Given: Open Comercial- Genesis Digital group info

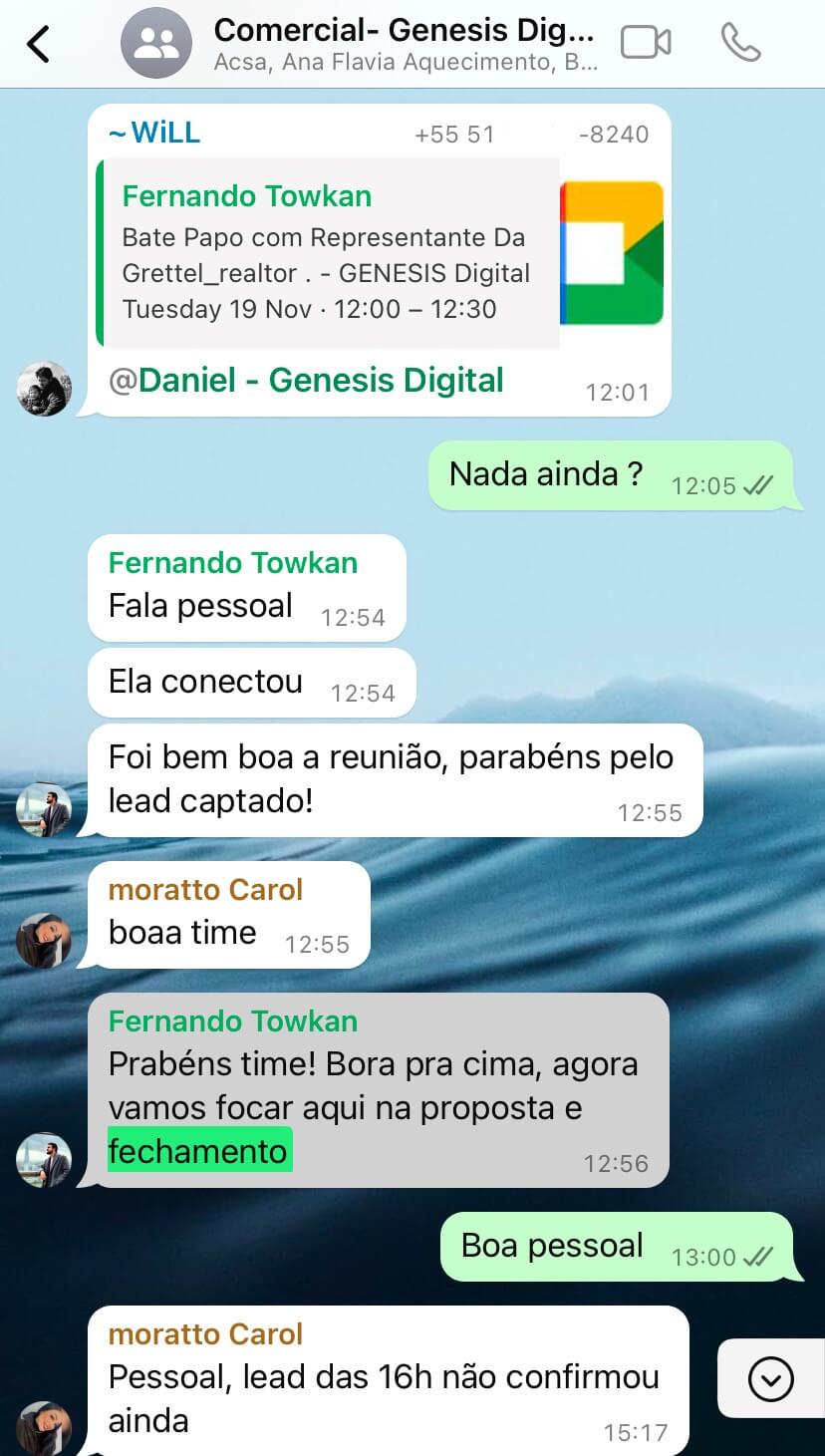Looking at the screenshot, I should (405, 44).
